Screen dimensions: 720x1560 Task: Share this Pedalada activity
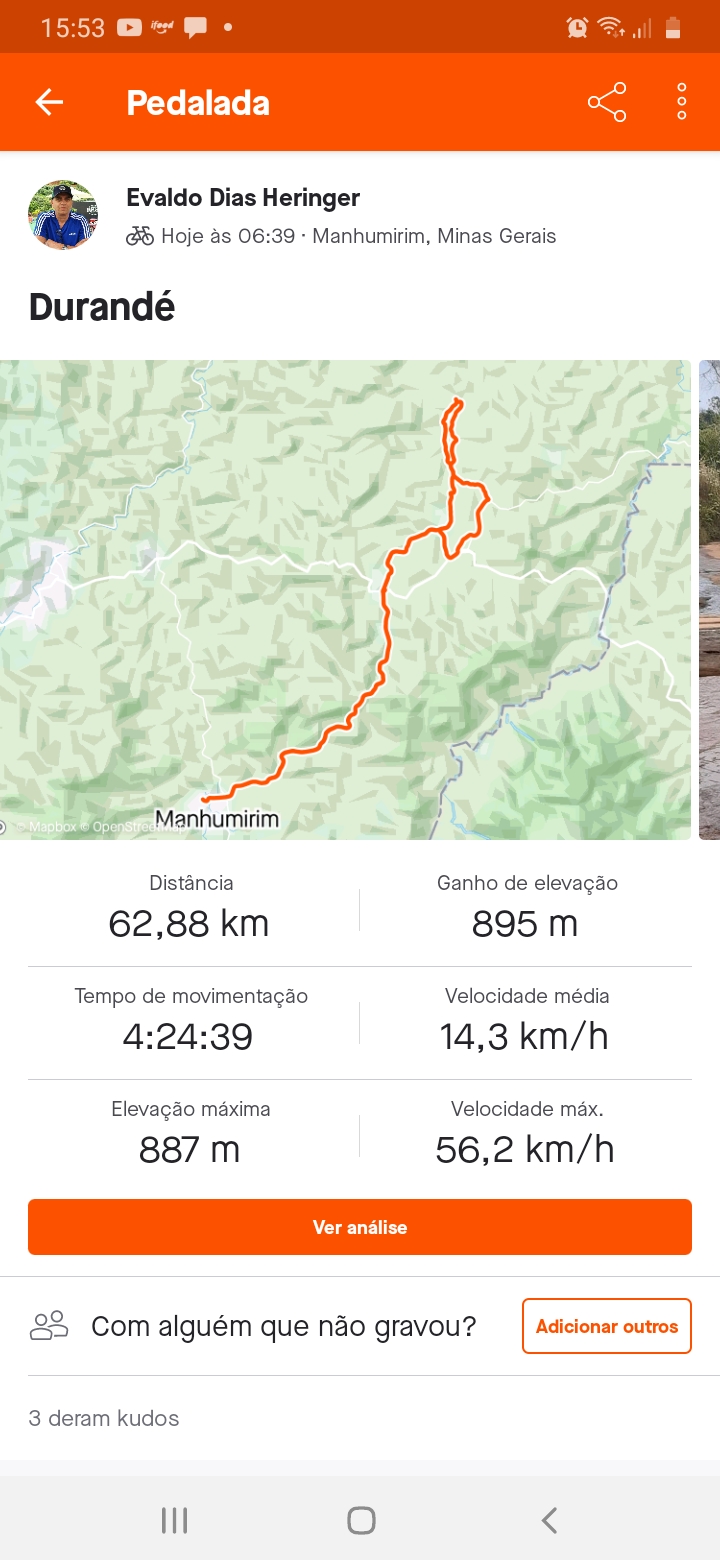click(x=607, y=102)
